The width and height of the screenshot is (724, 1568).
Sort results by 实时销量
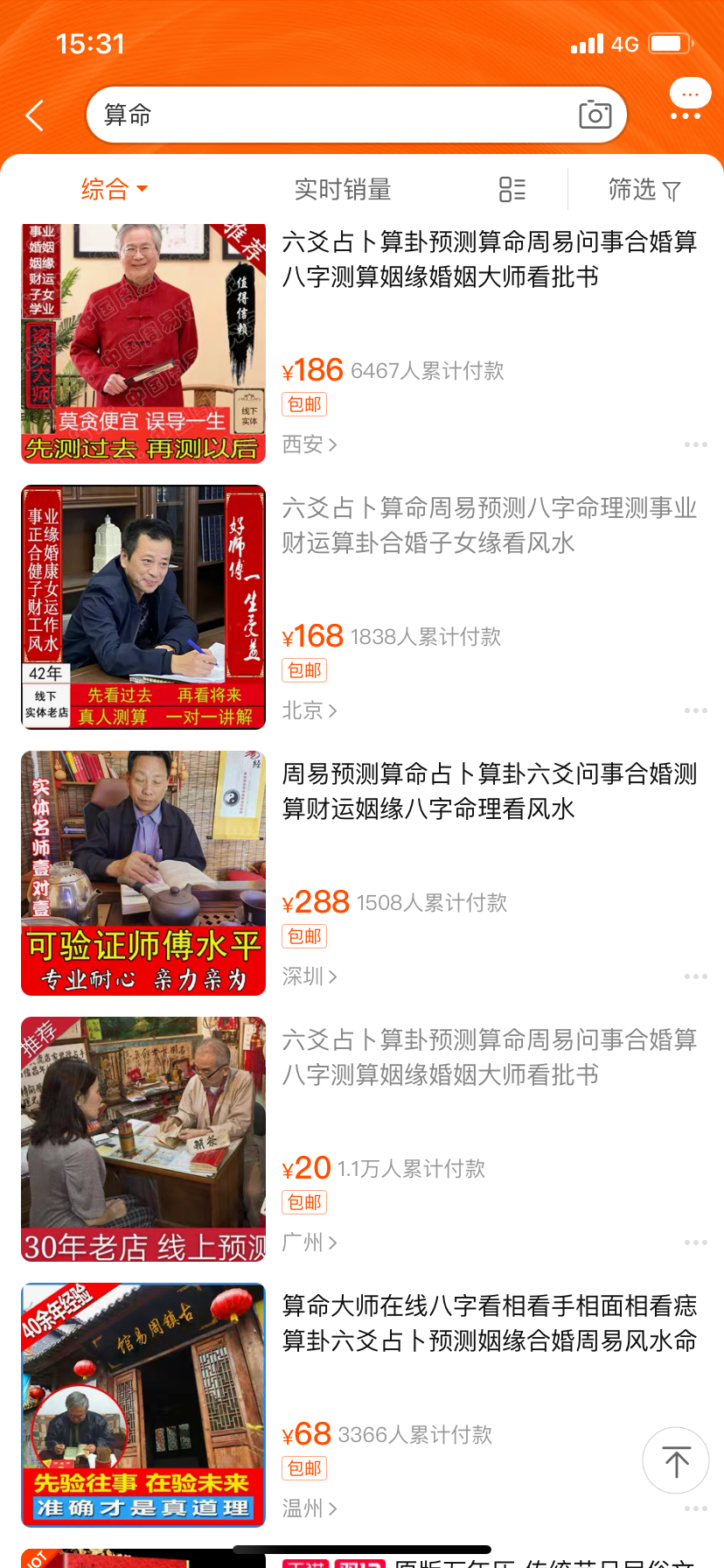[x=342, y=189]
